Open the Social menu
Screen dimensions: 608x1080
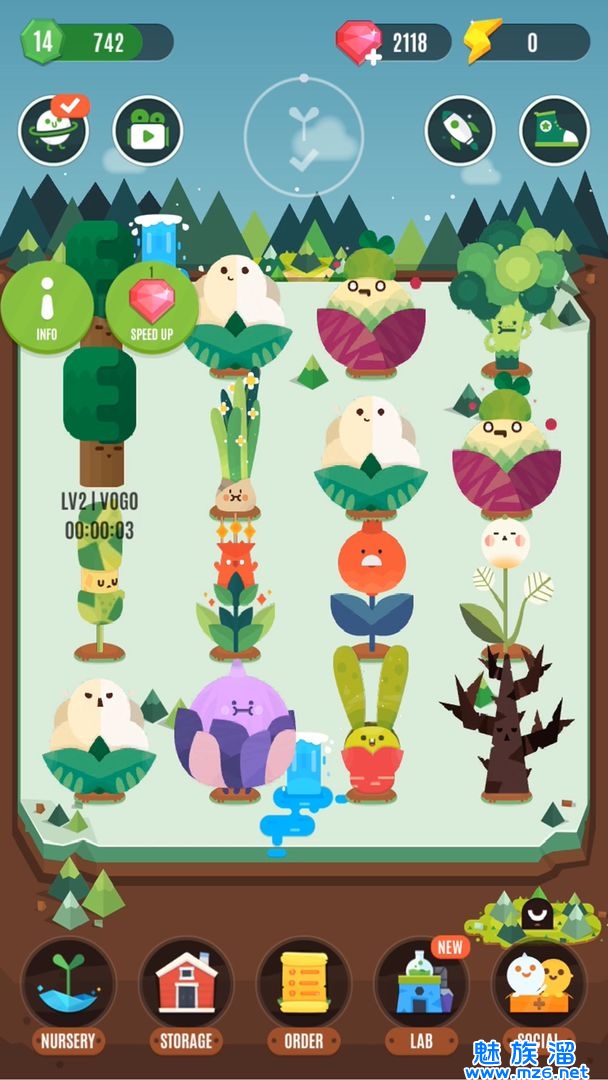pyautogui.click(x=538, y=984)
